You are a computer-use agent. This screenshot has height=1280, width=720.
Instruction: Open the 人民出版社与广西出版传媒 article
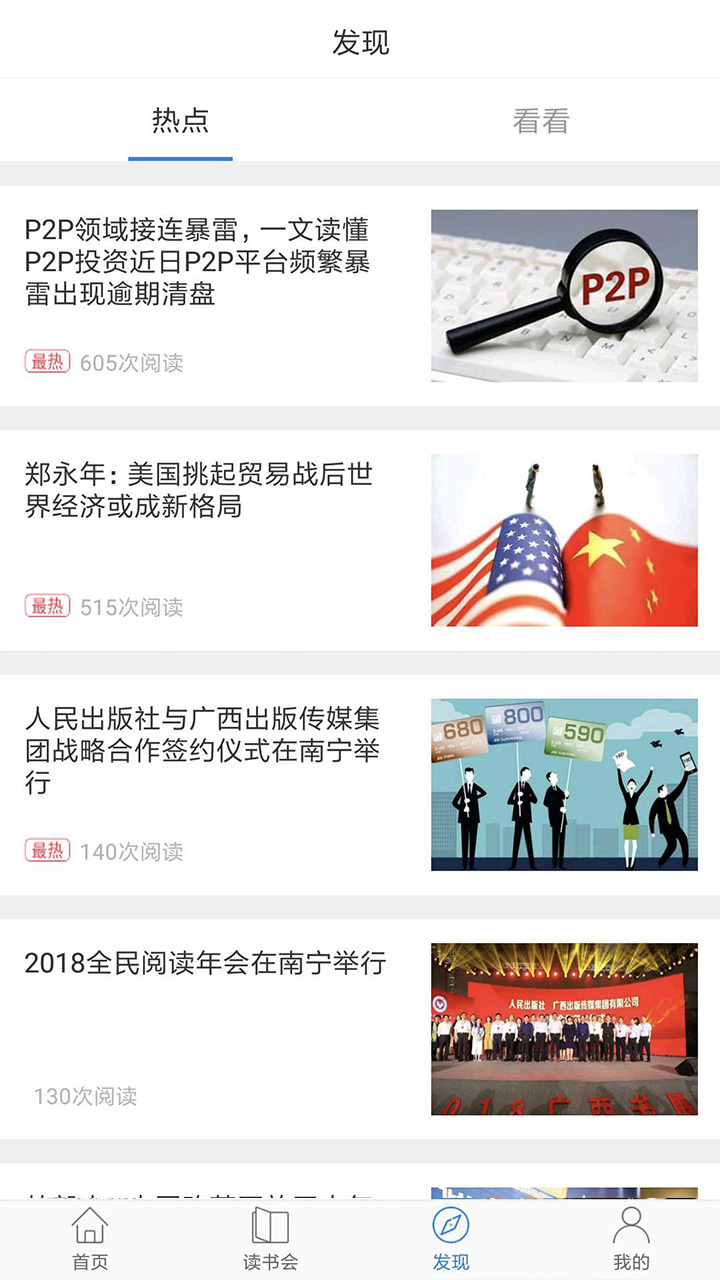[360, 785]
